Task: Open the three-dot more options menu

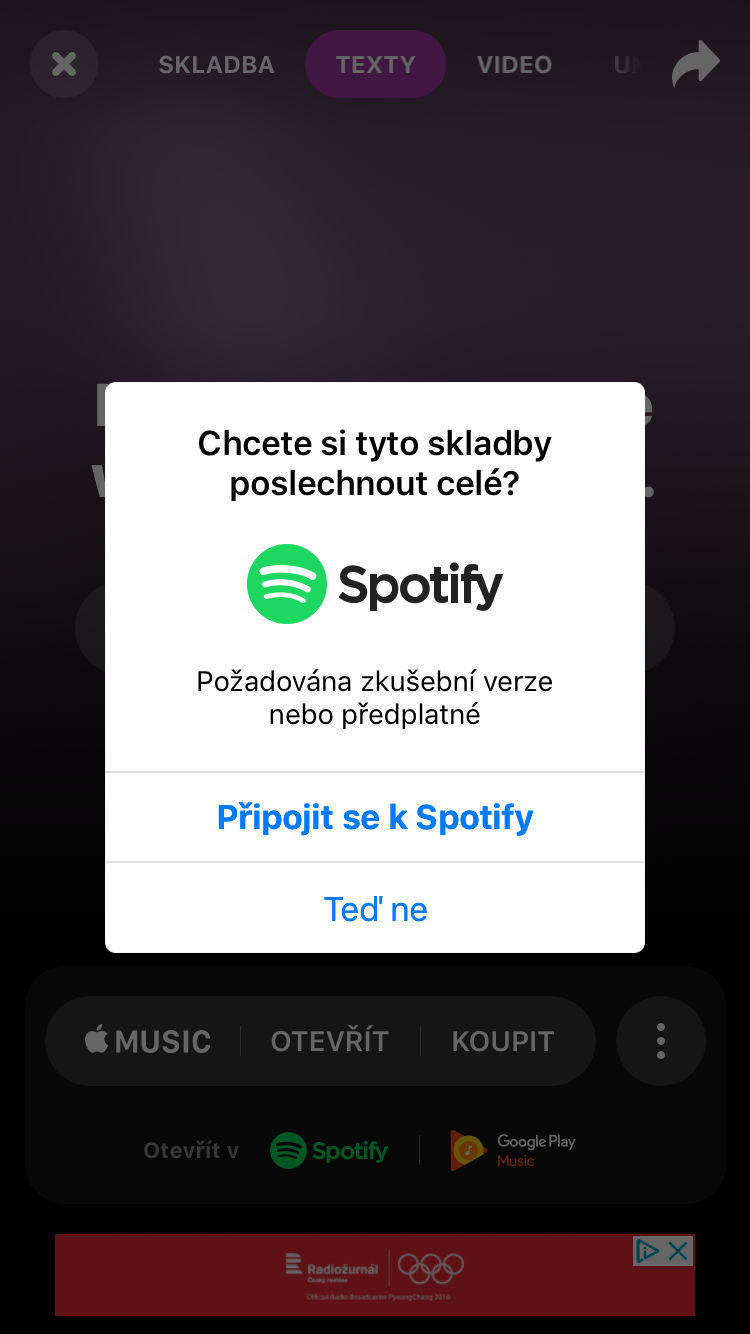Action: click(660, 1041)
